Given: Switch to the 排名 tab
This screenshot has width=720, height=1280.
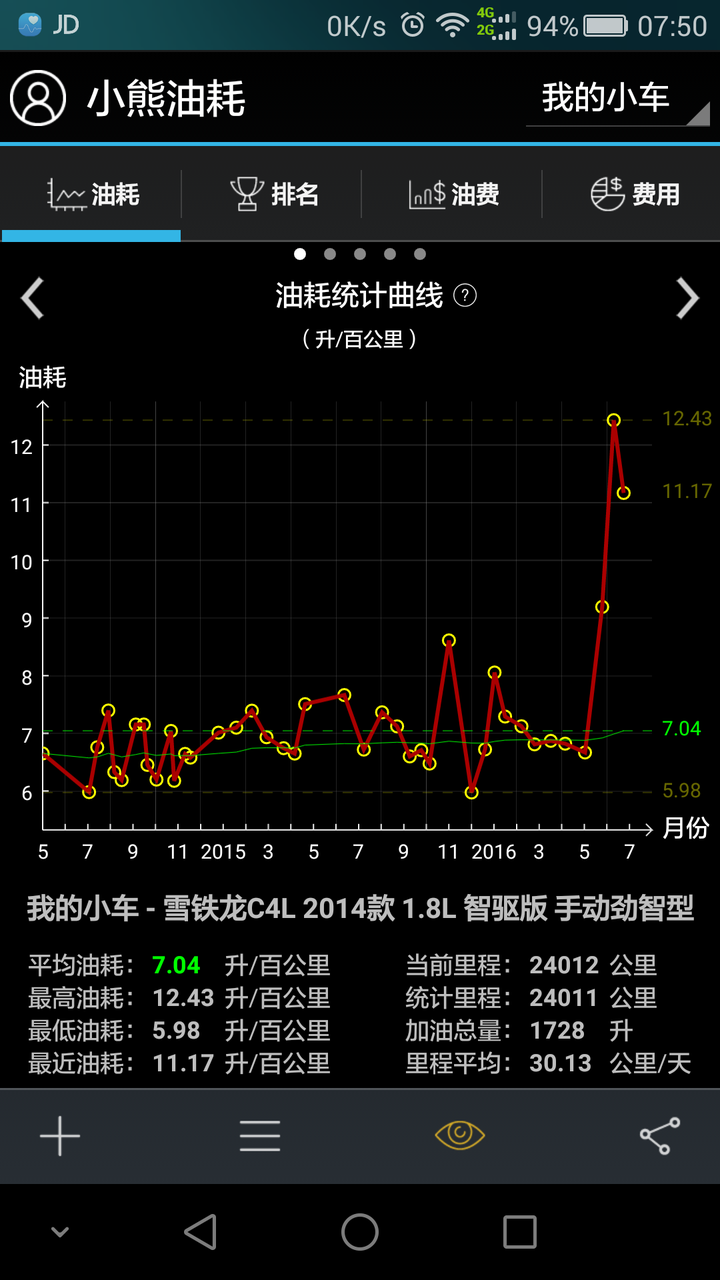Looking at the screenshot, I should (272, 194).
